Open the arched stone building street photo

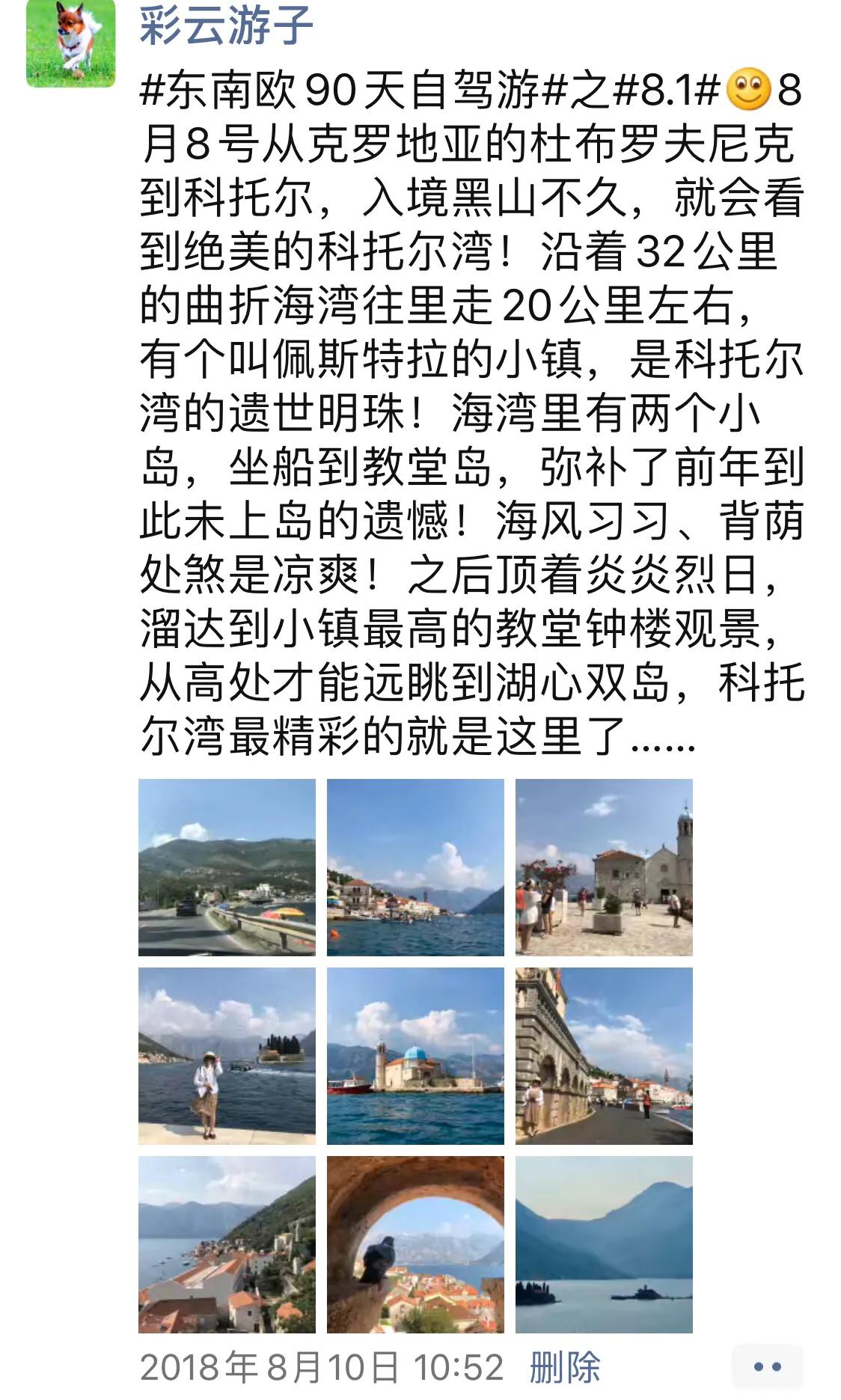604,1056
